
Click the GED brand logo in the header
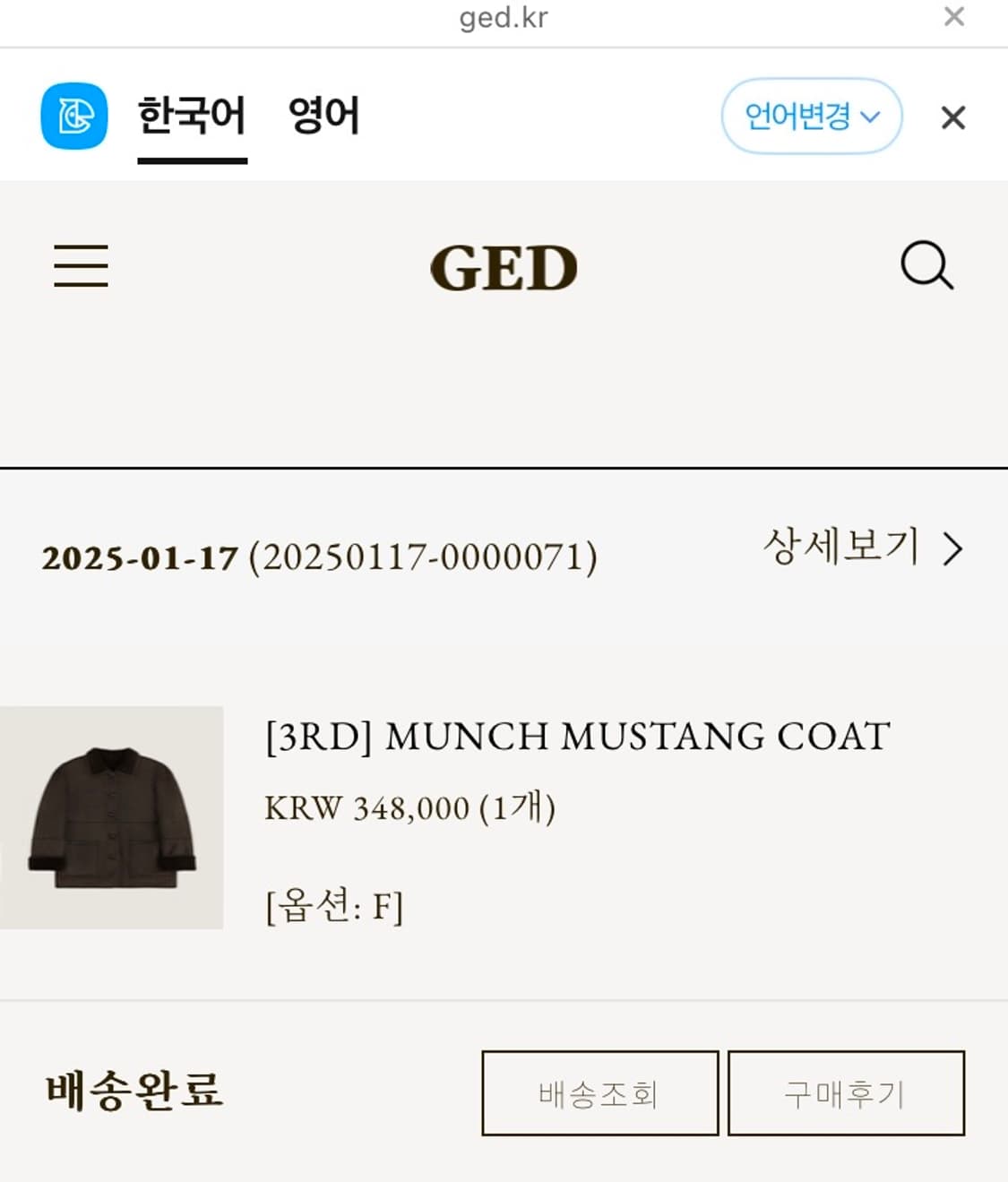click(x=504, y=267)
